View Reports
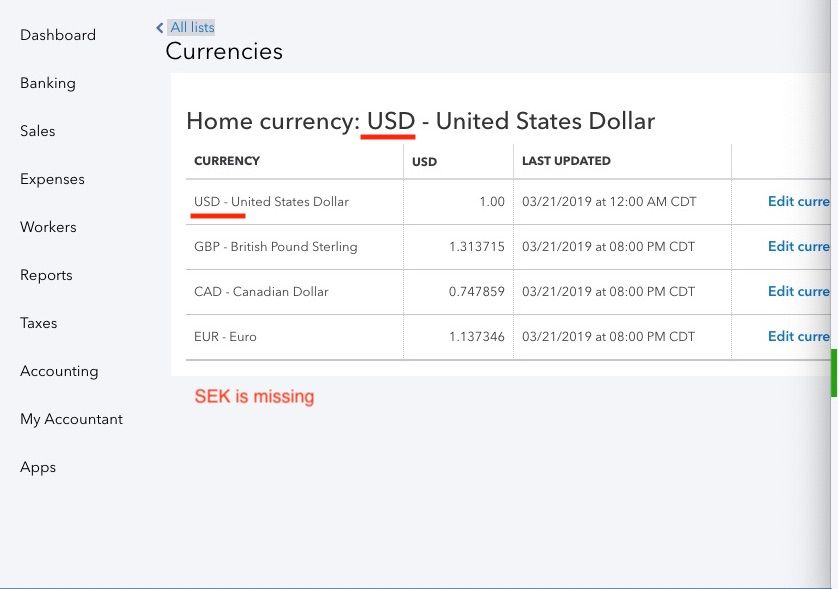The width and height of the screenshot is (838, 589). [46, 275]
